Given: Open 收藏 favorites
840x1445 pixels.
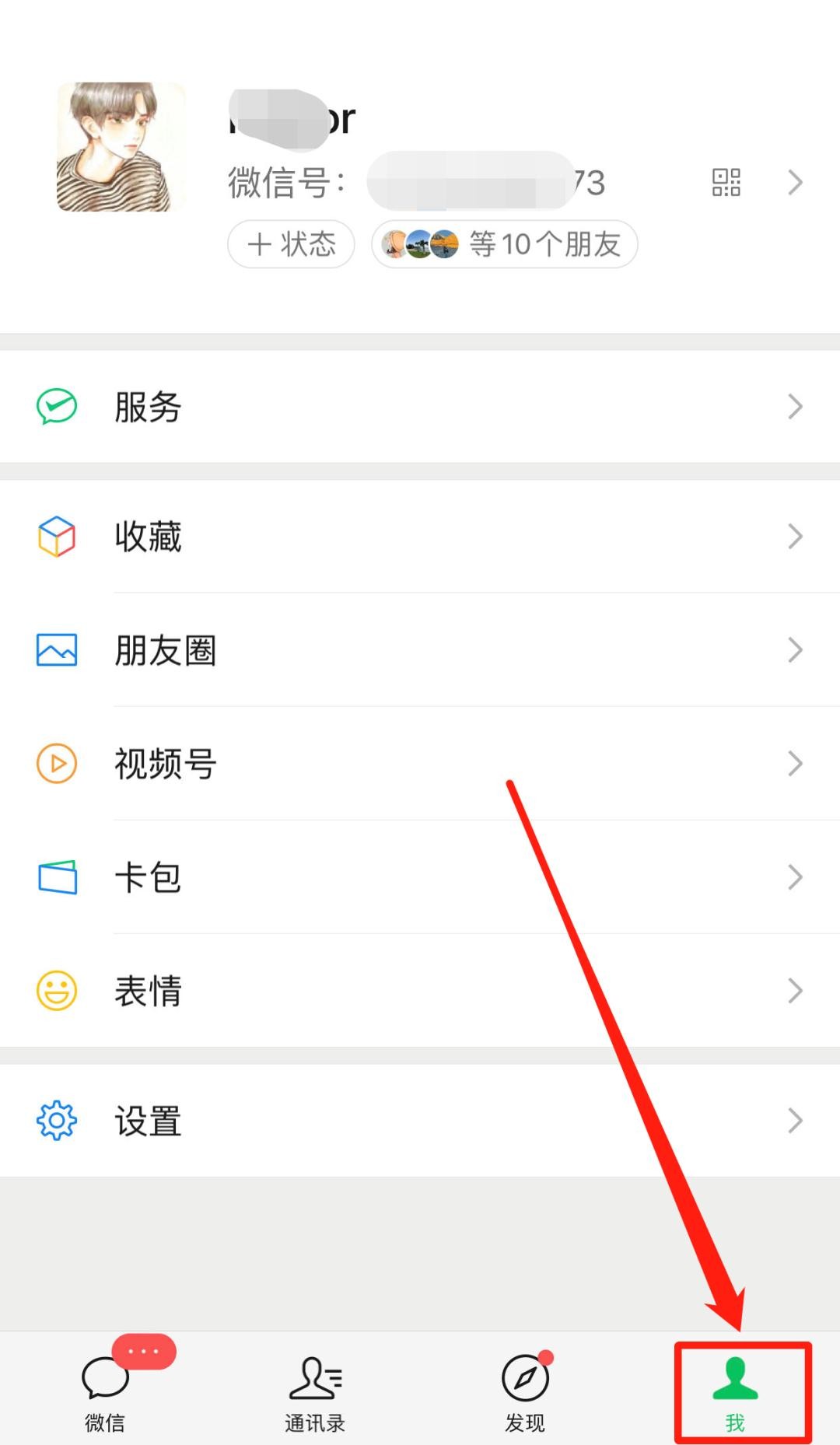Looking at the screenshot, I should (420, 537).
